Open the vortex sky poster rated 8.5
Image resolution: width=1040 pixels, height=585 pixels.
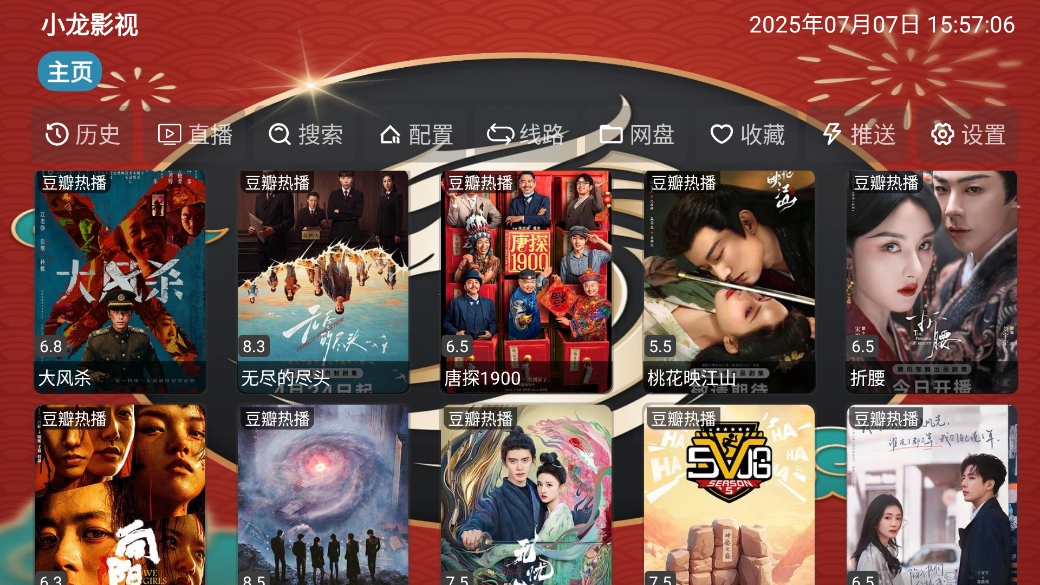[323, 495]
